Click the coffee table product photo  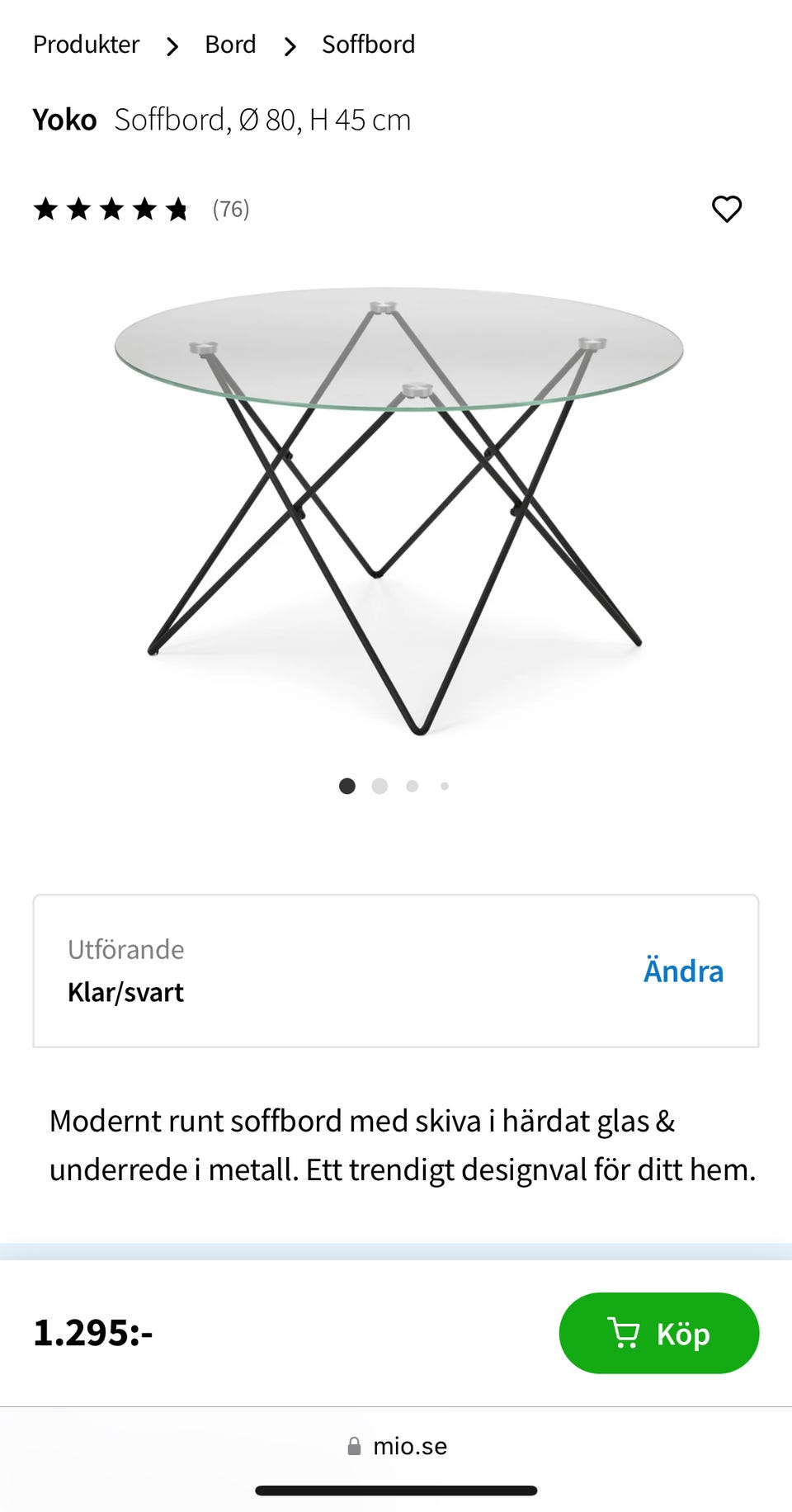click(396, 512)
